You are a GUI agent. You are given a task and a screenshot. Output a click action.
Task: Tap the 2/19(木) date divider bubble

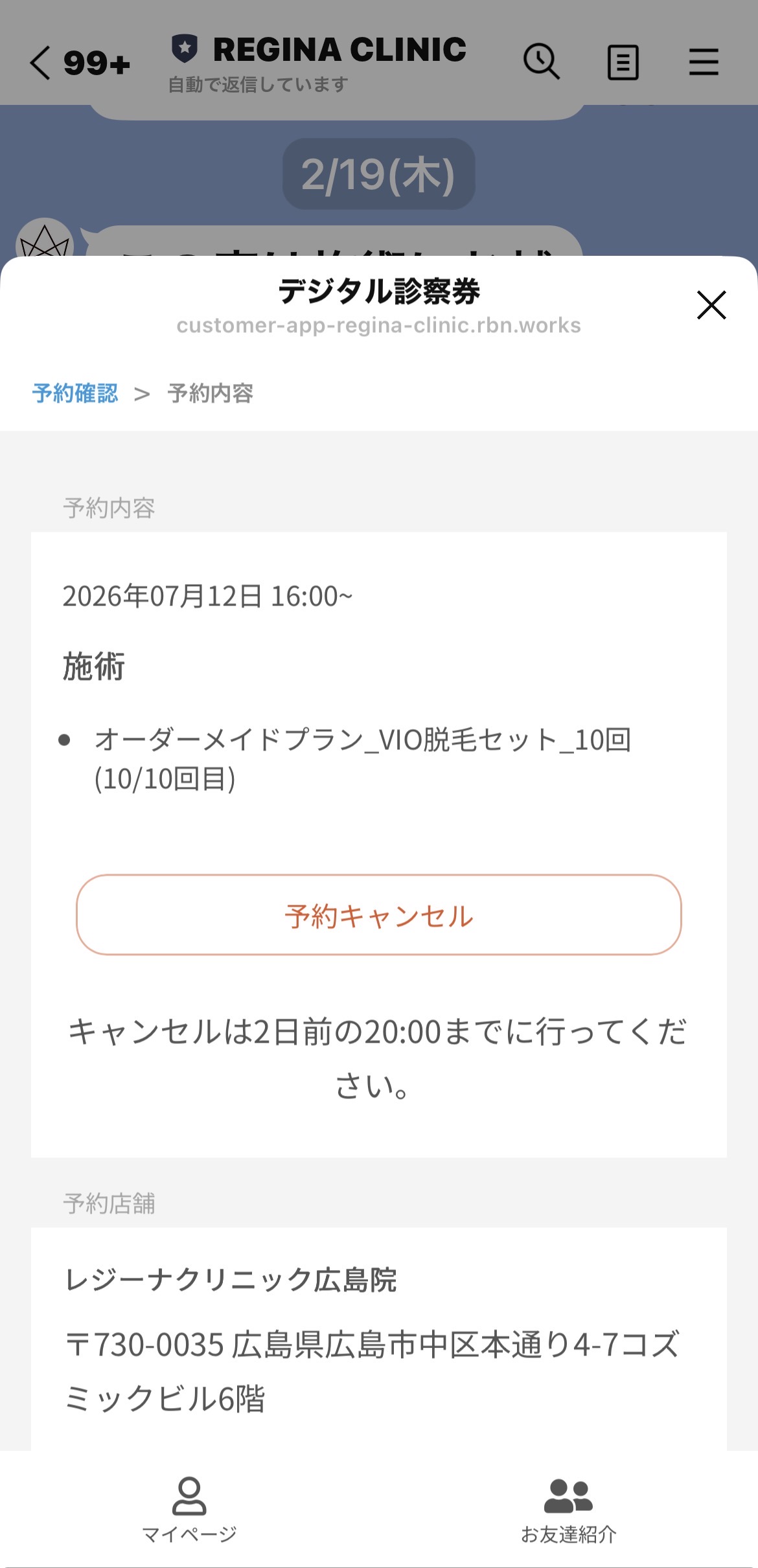pos(378,175)
